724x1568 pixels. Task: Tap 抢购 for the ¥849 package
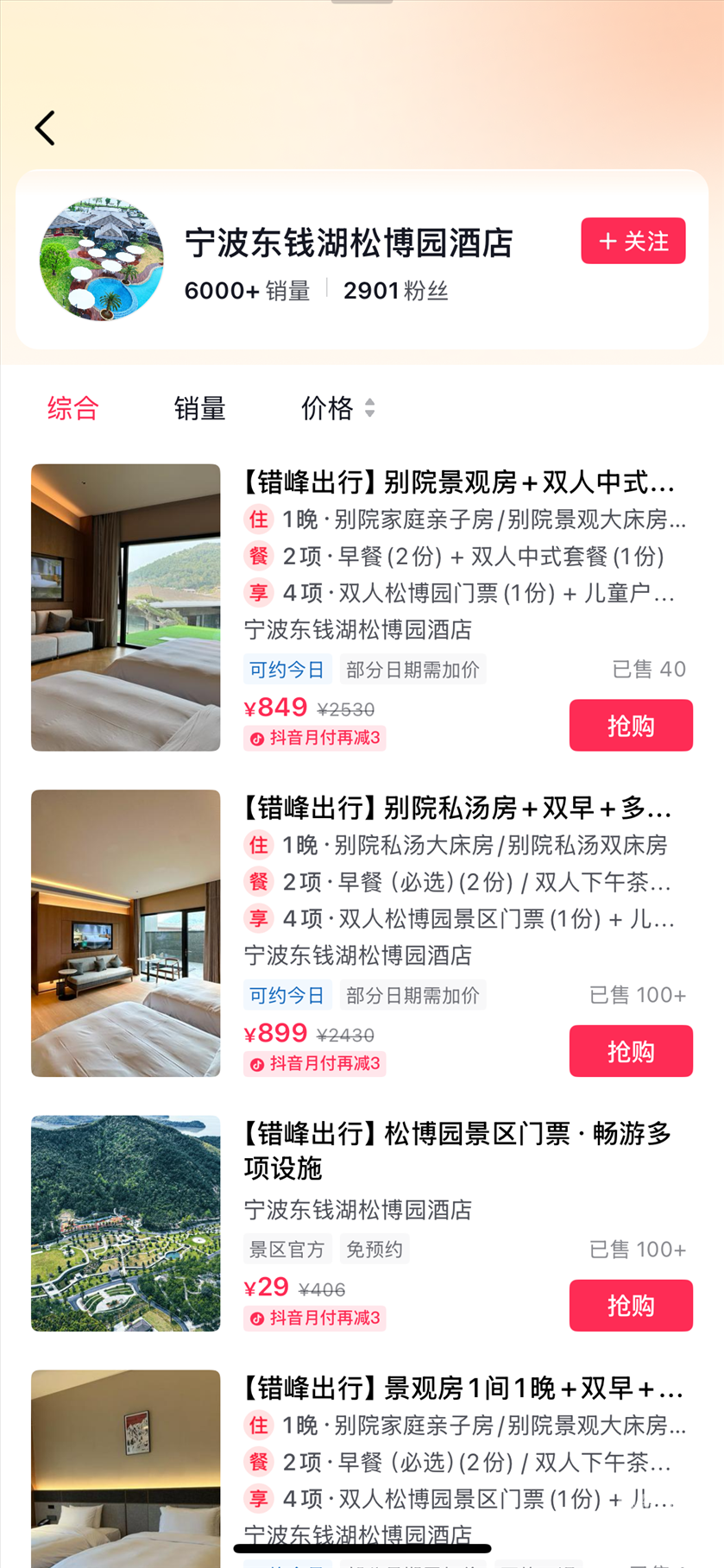coord(631,725)
